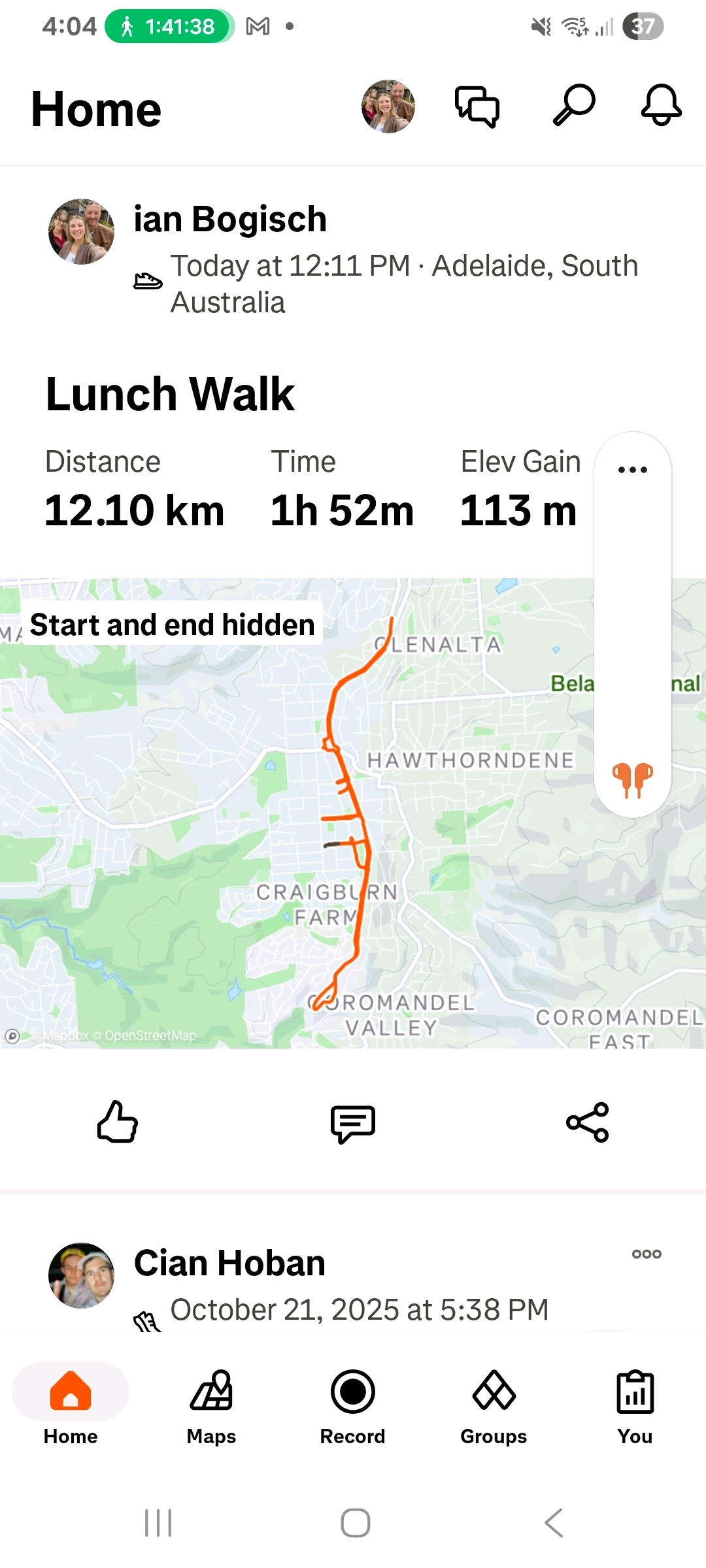Open the Lunch Walk route map

click(x=294, y=817)
